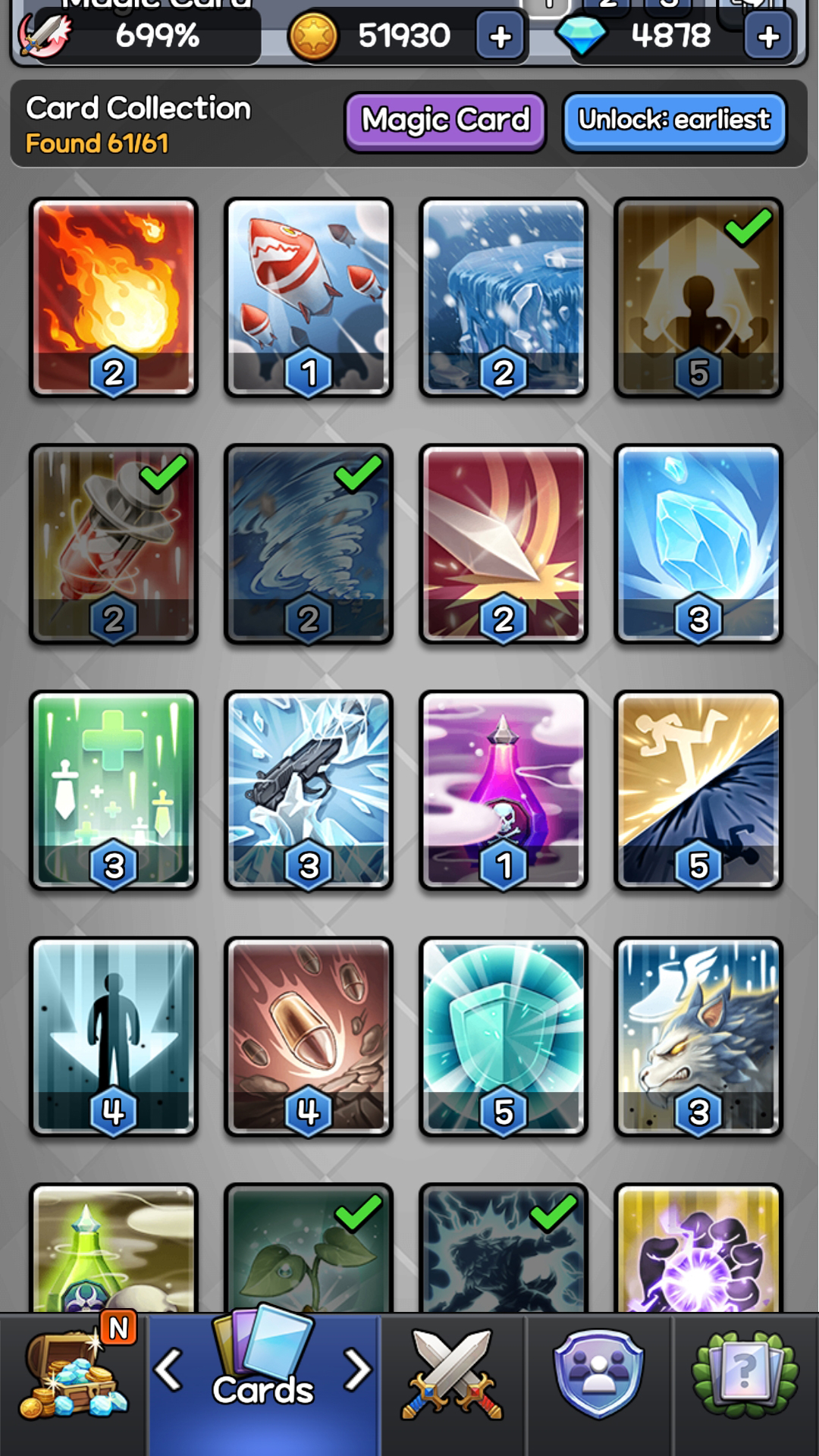View the glowing shield card
This screenshot has width=819, height=1456.
pos(504,1037)
